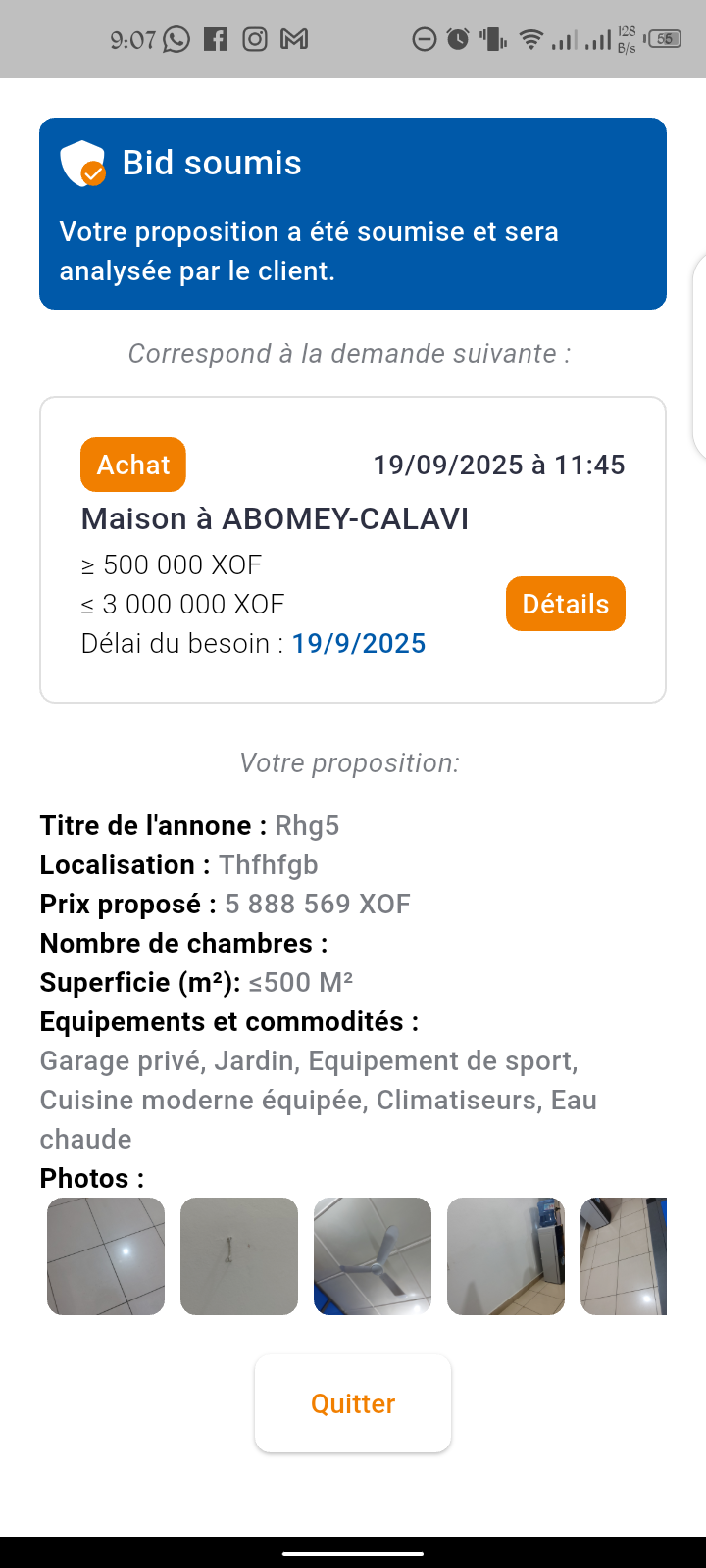Viewport: 706px width, 1568px height.
Task: Open the Détails button on the request
Action: click(565, 604)
